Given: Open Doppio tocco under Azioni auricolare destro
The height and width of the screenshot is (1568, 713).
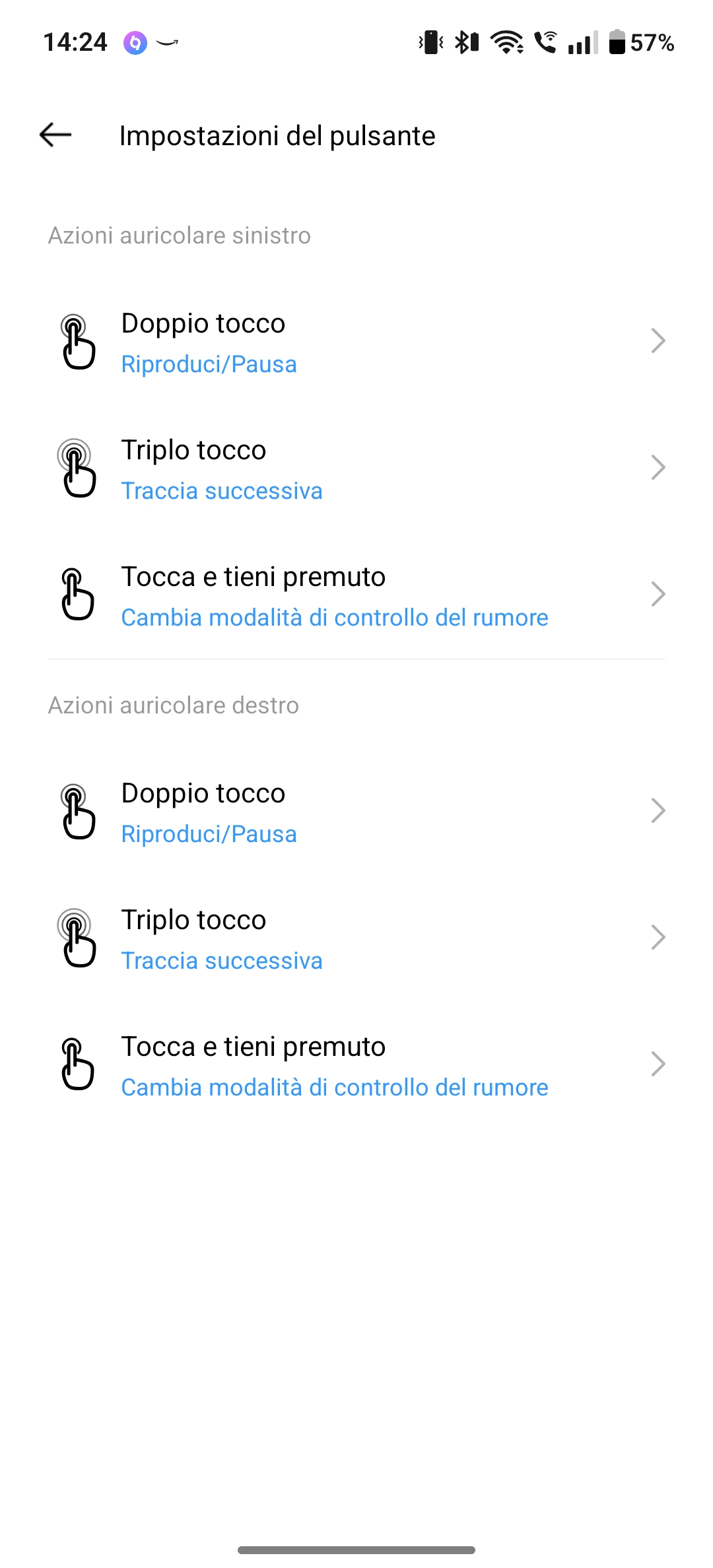Looking at the screenshot, I should [356, 812].
